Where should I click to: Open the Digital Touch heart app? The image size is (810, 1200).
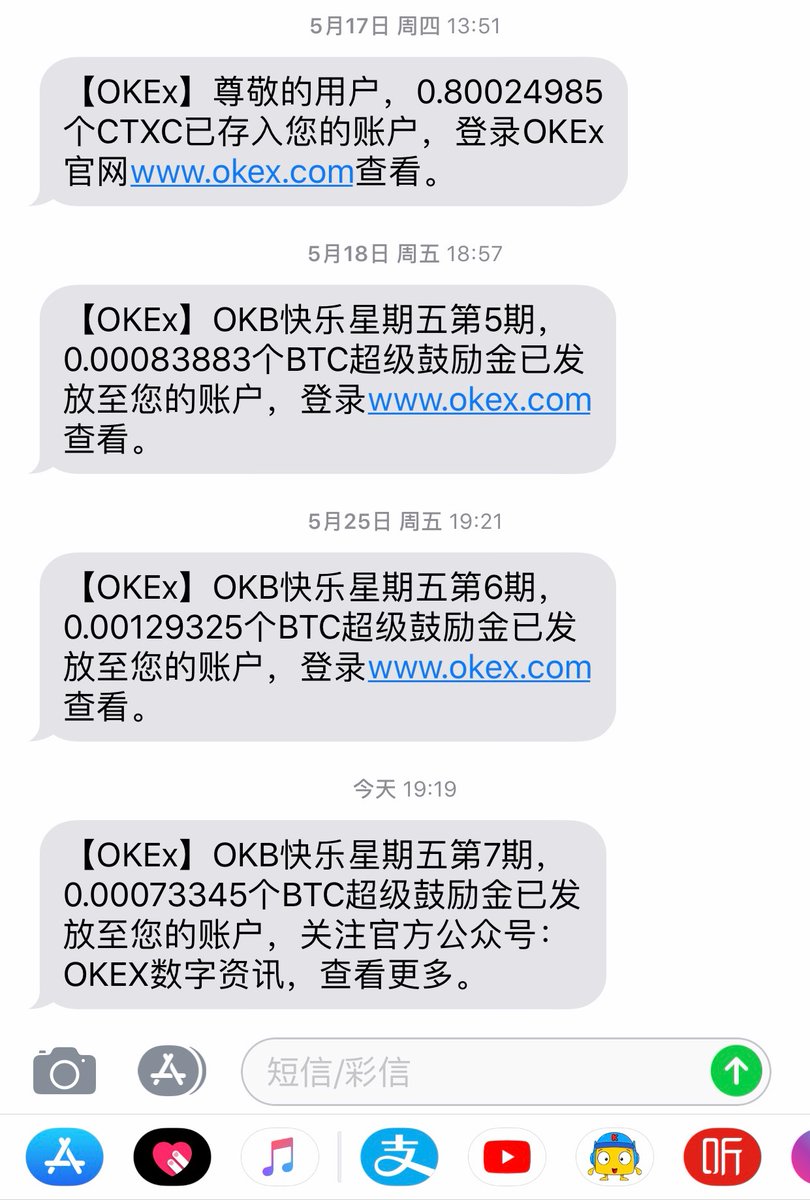coord(172,1158)
